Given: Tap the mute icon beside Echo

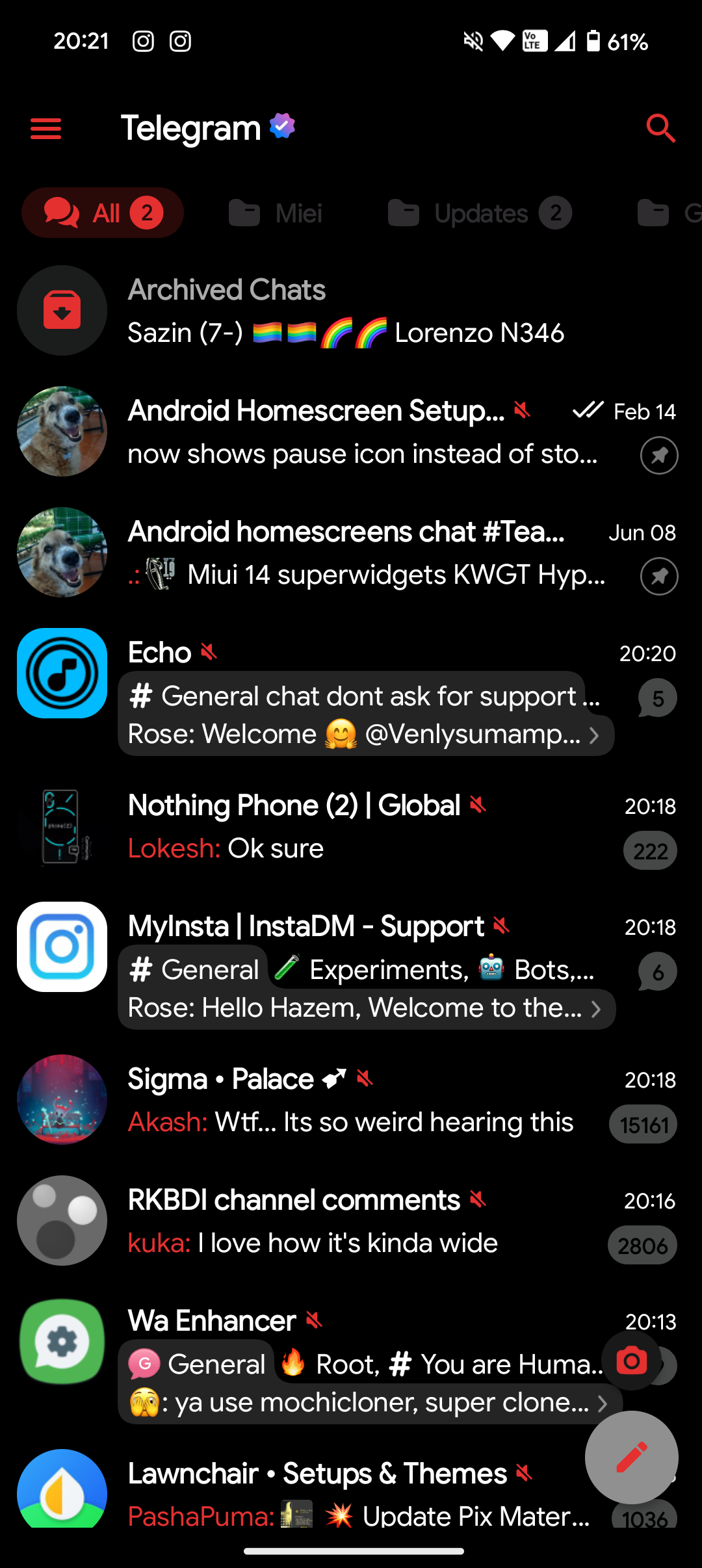Looking at the screenshot, I should click(209, 652).
